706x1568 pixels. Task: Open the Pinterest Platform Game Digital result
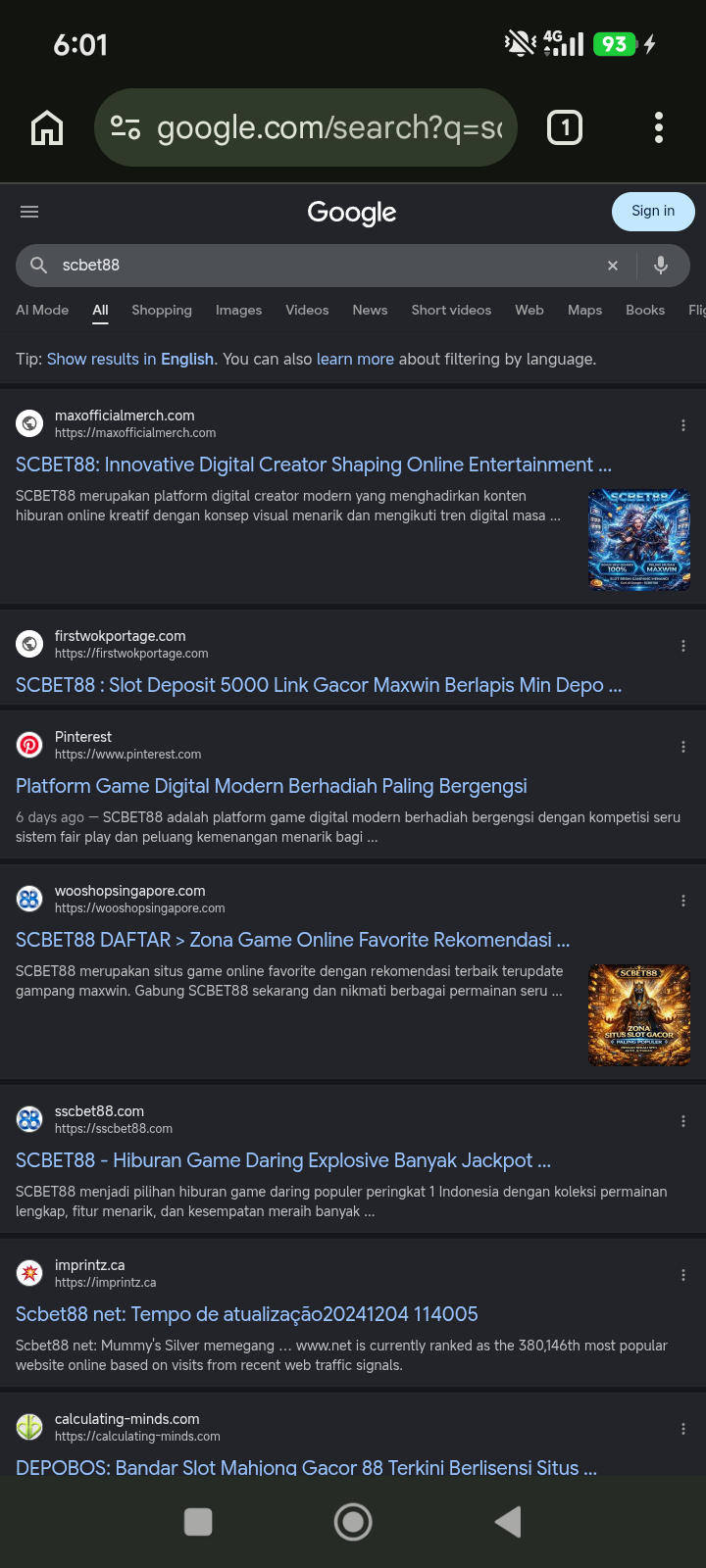point(272,786)
